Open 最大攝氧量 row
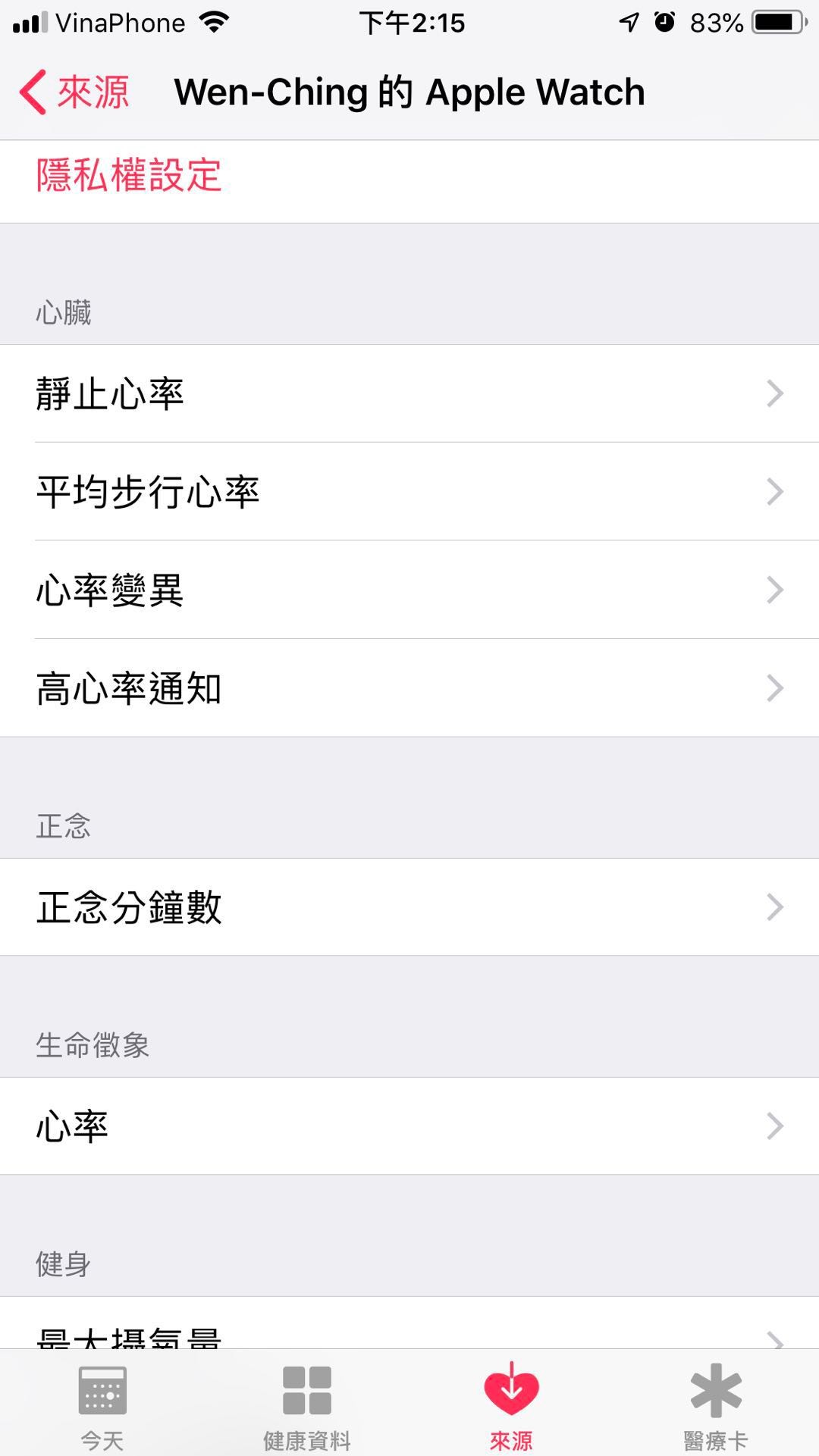819x1456 pixels. [x=409, y=1334]
